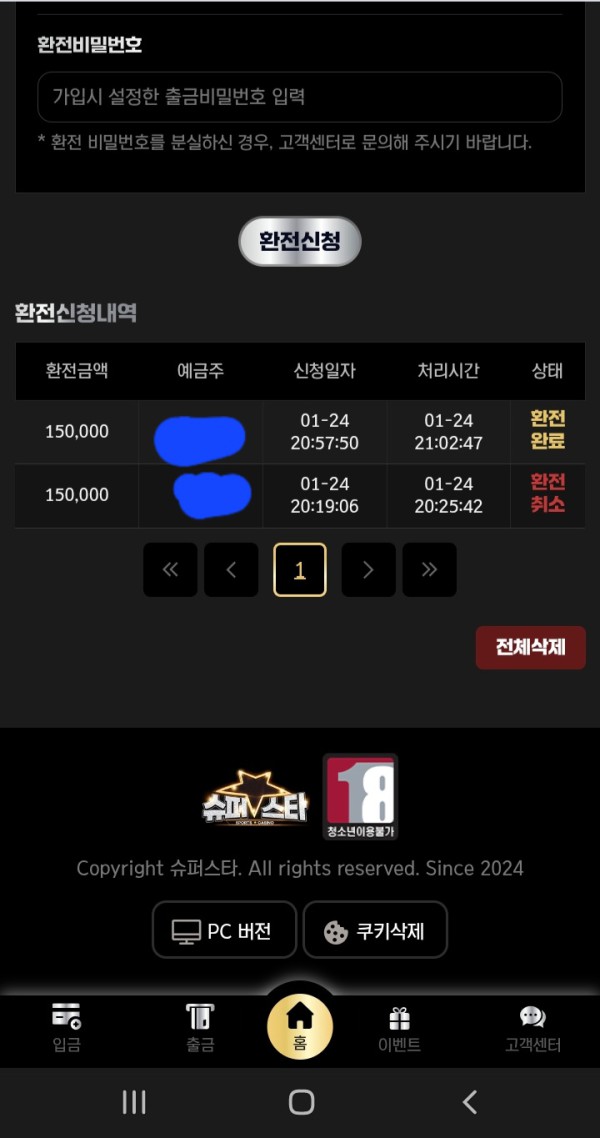600x1138 pixels.
Task: Jump to the last page
Action: (x=429, y=570)
